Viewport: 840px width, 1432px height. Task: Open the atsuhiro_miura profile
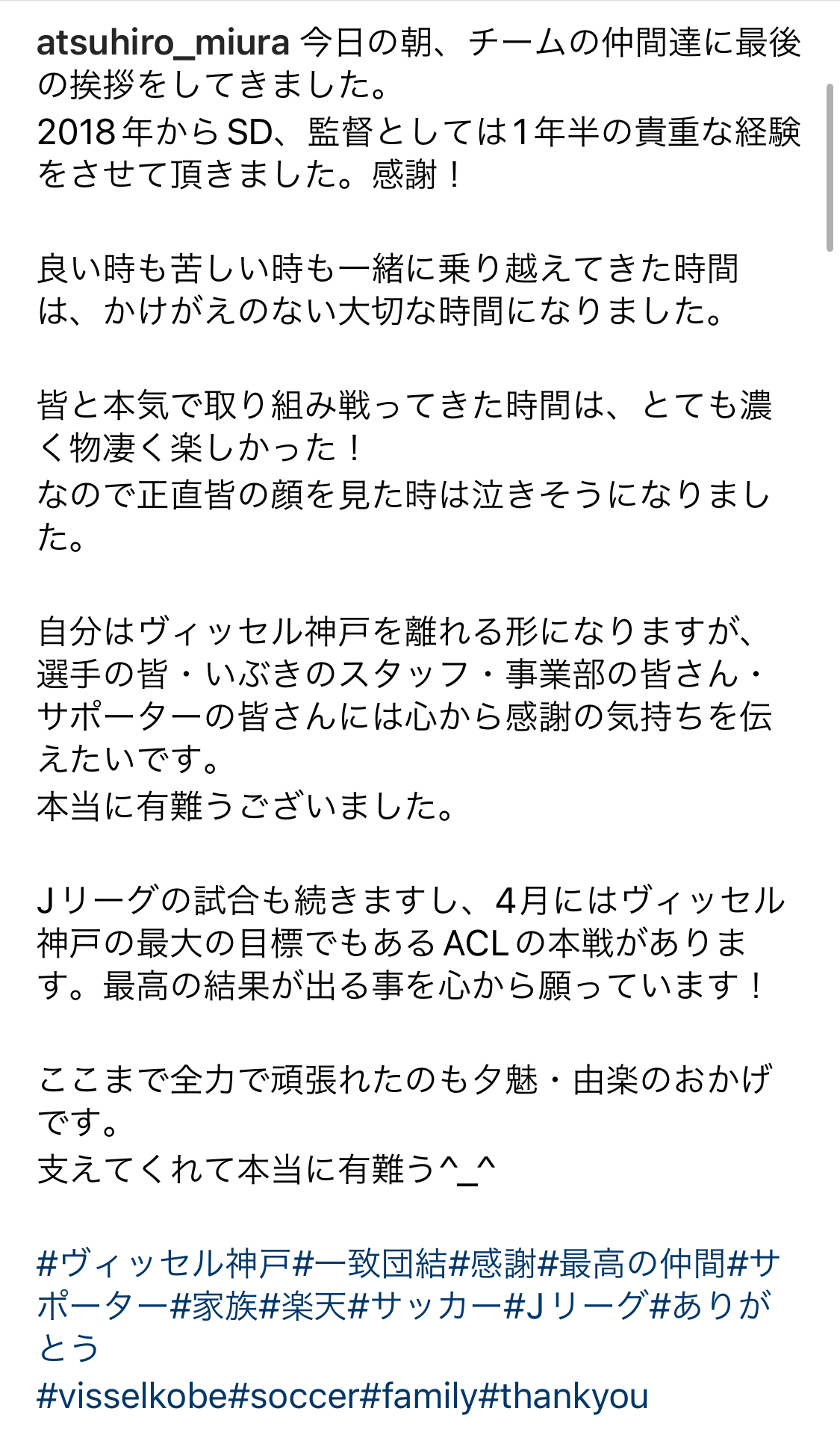click(163, 43)
